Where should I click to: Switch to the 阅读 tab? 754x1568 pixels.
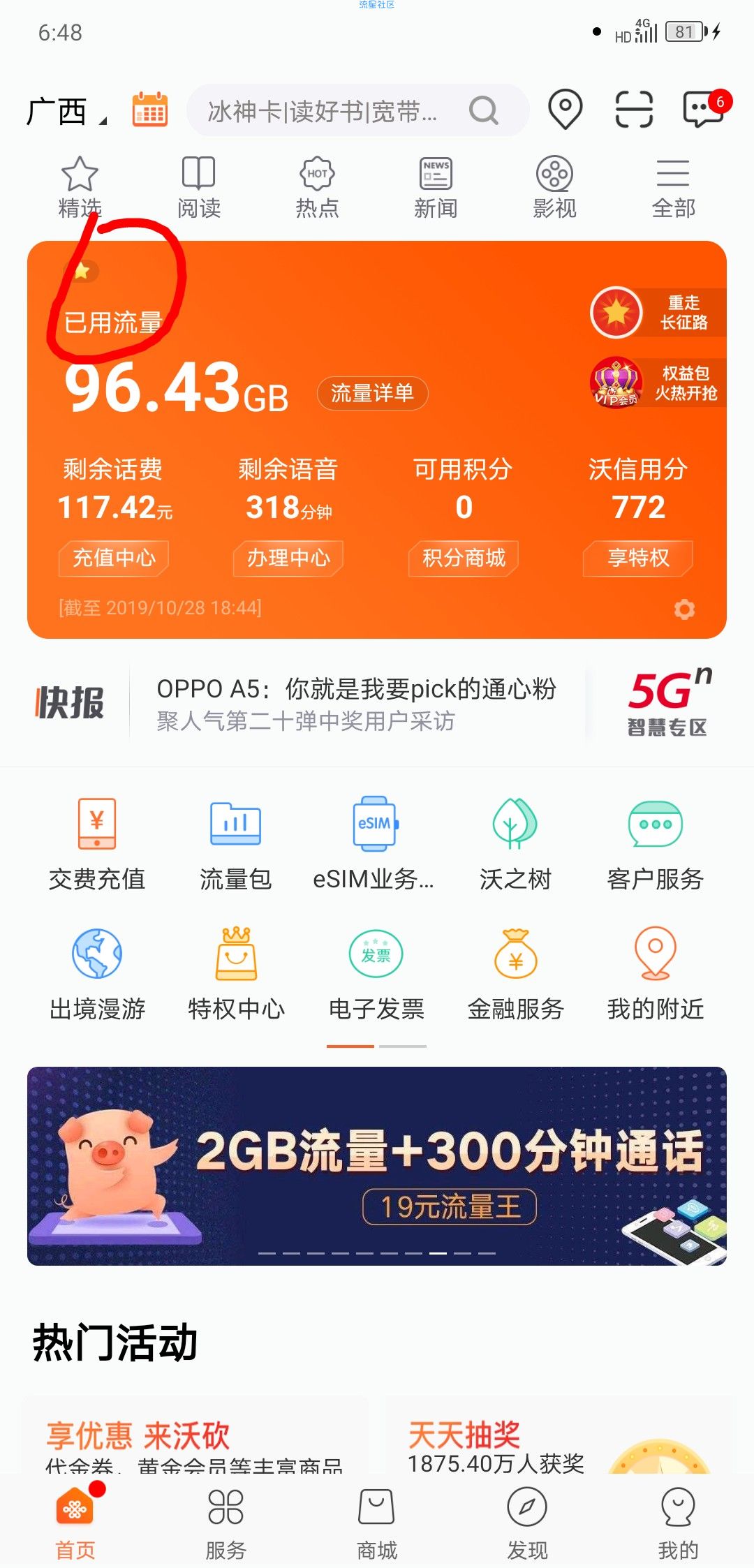[199, 187]
